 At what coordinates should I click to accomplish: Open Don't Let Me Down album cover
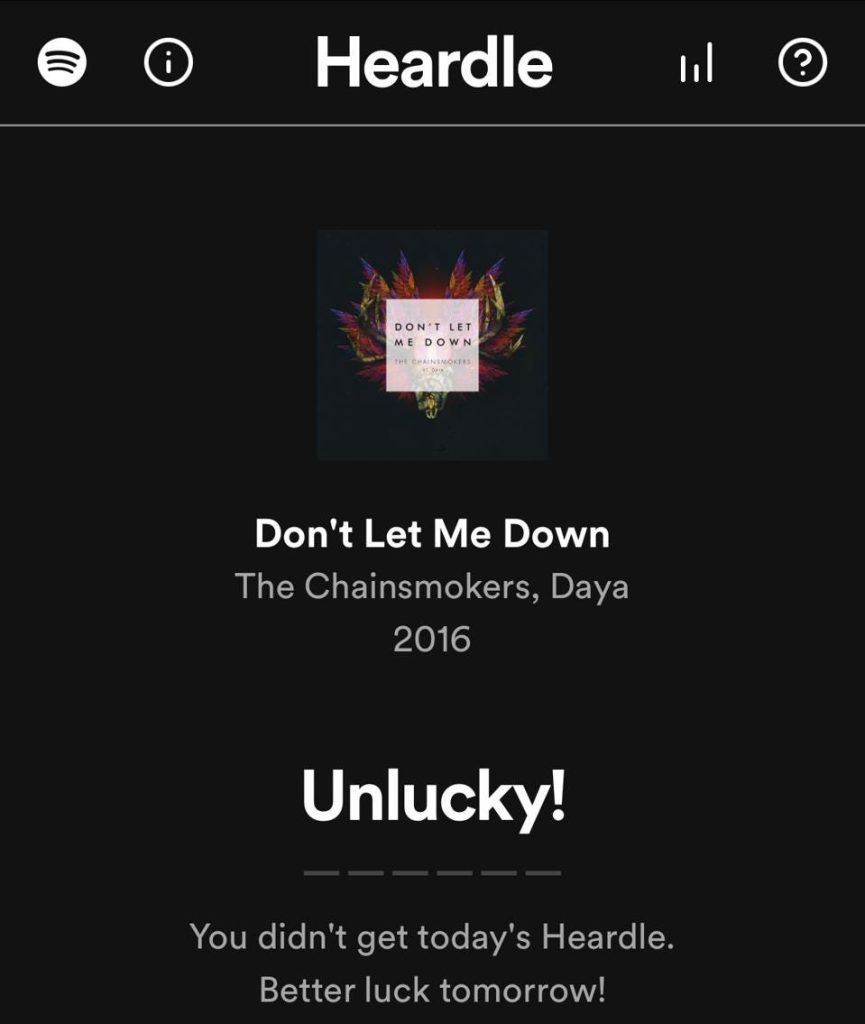[x=432, y=345]
